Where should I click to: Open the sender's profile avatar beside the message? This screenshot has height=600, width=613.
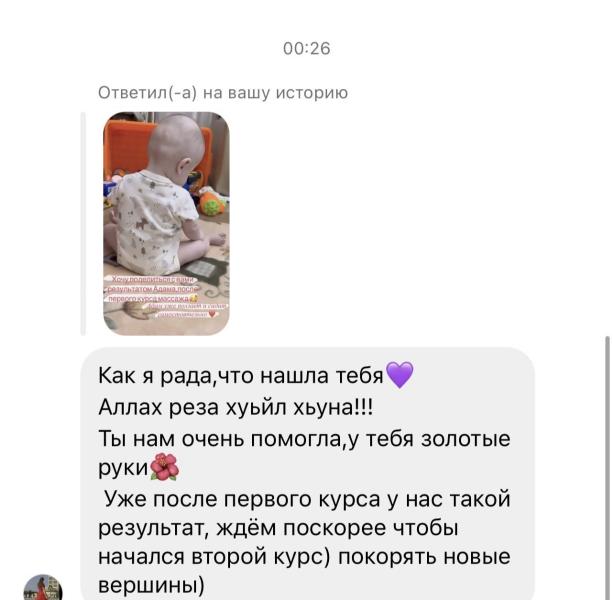click(43, 588)
